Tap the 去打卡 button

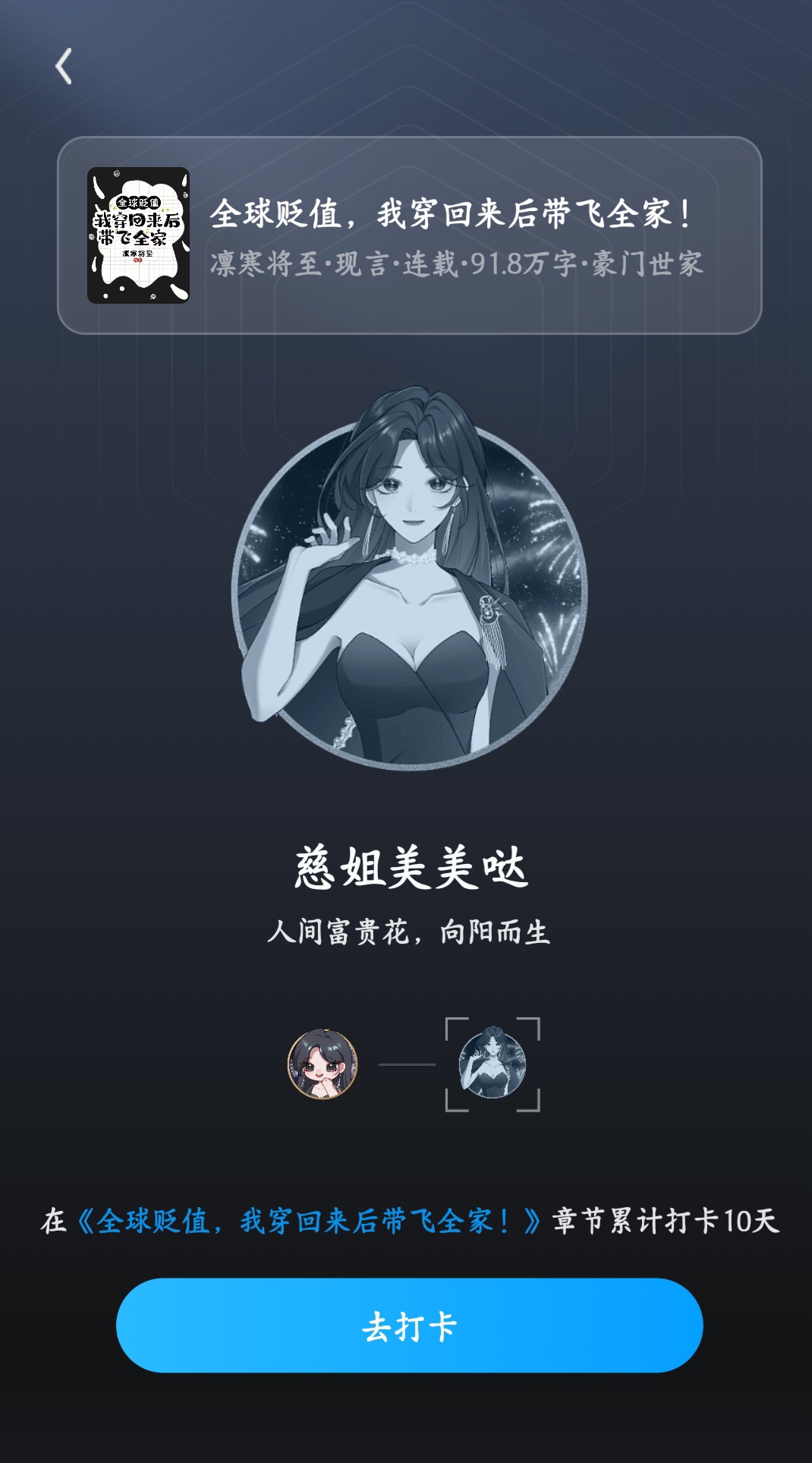409,1326
